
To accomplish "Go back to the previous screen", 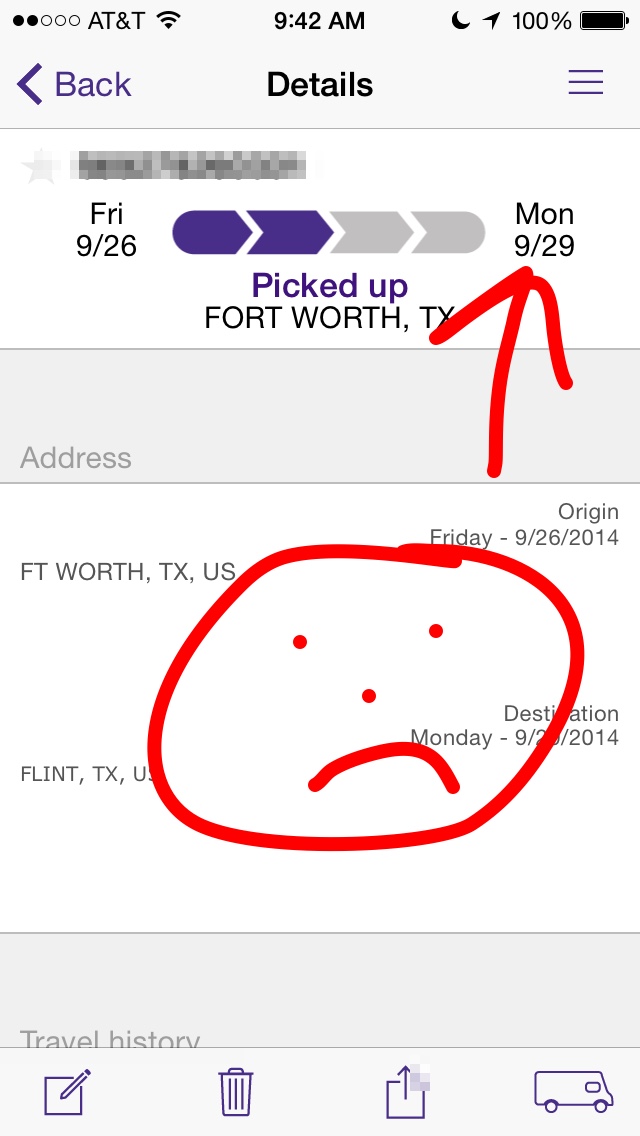I will (x=74, y=85).
